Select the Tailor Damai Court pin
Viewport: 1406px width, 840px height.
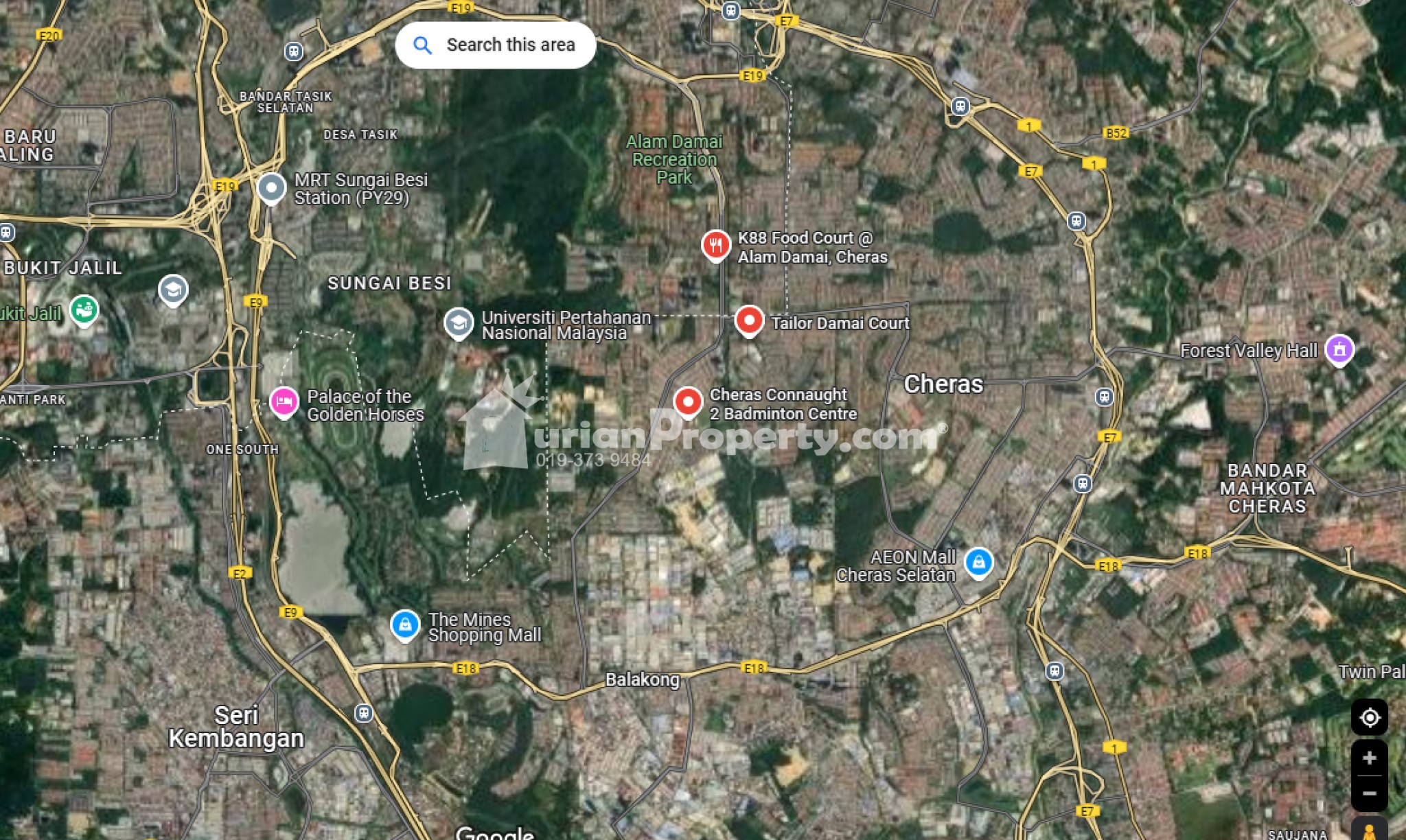coord(749,320)
